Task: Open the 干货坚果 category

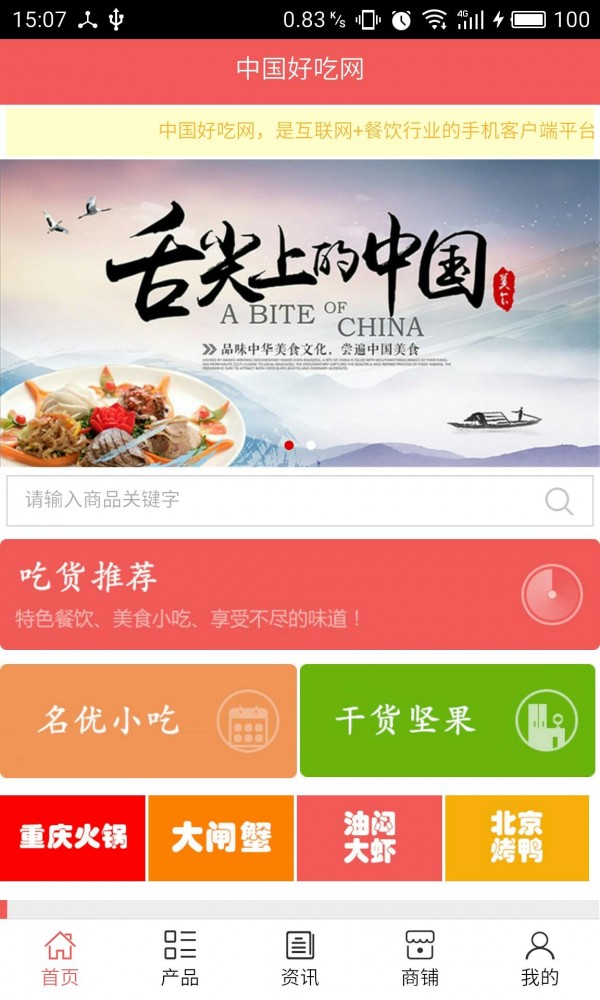Action: 447,720
